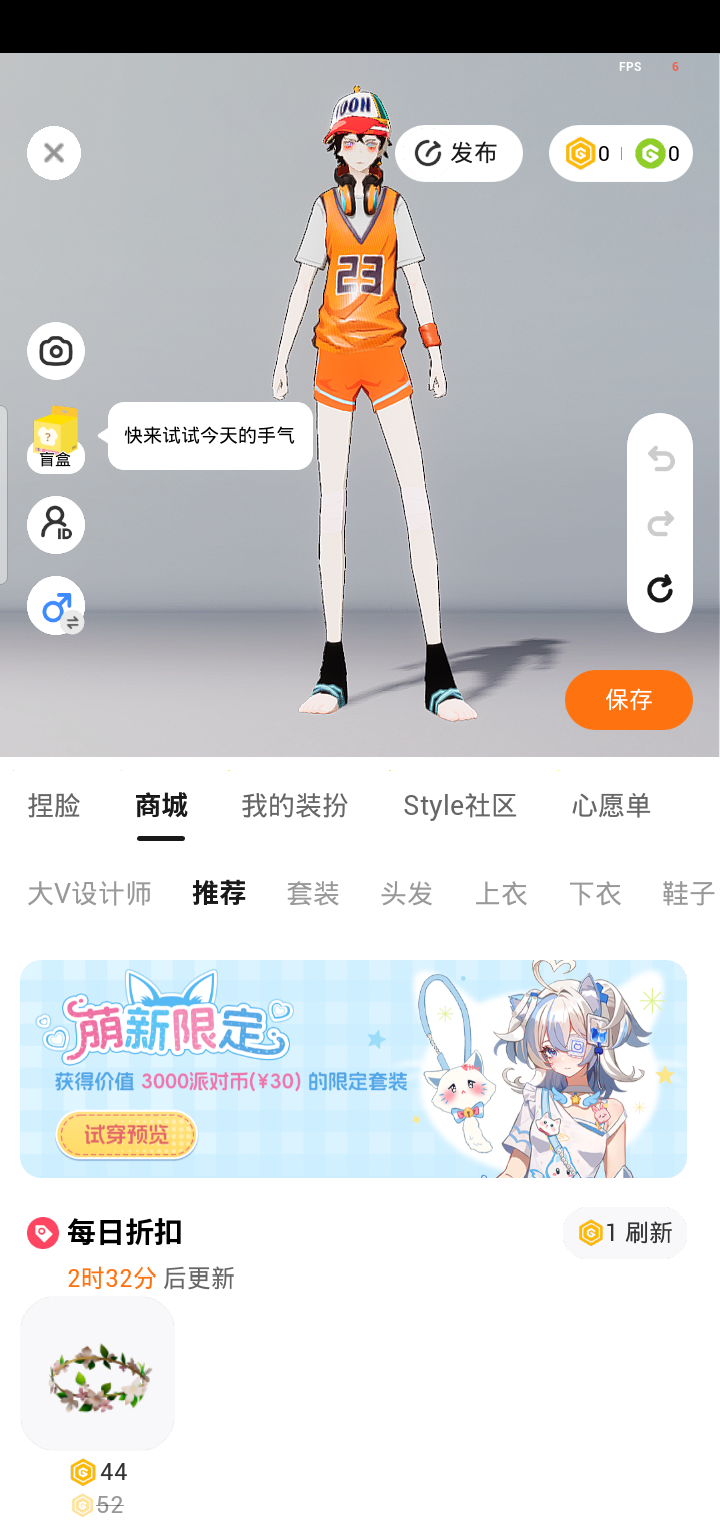This screenshot has height=1520, width=720.
Task: Open the 盲盒 blind box
Action: [55, 440]
